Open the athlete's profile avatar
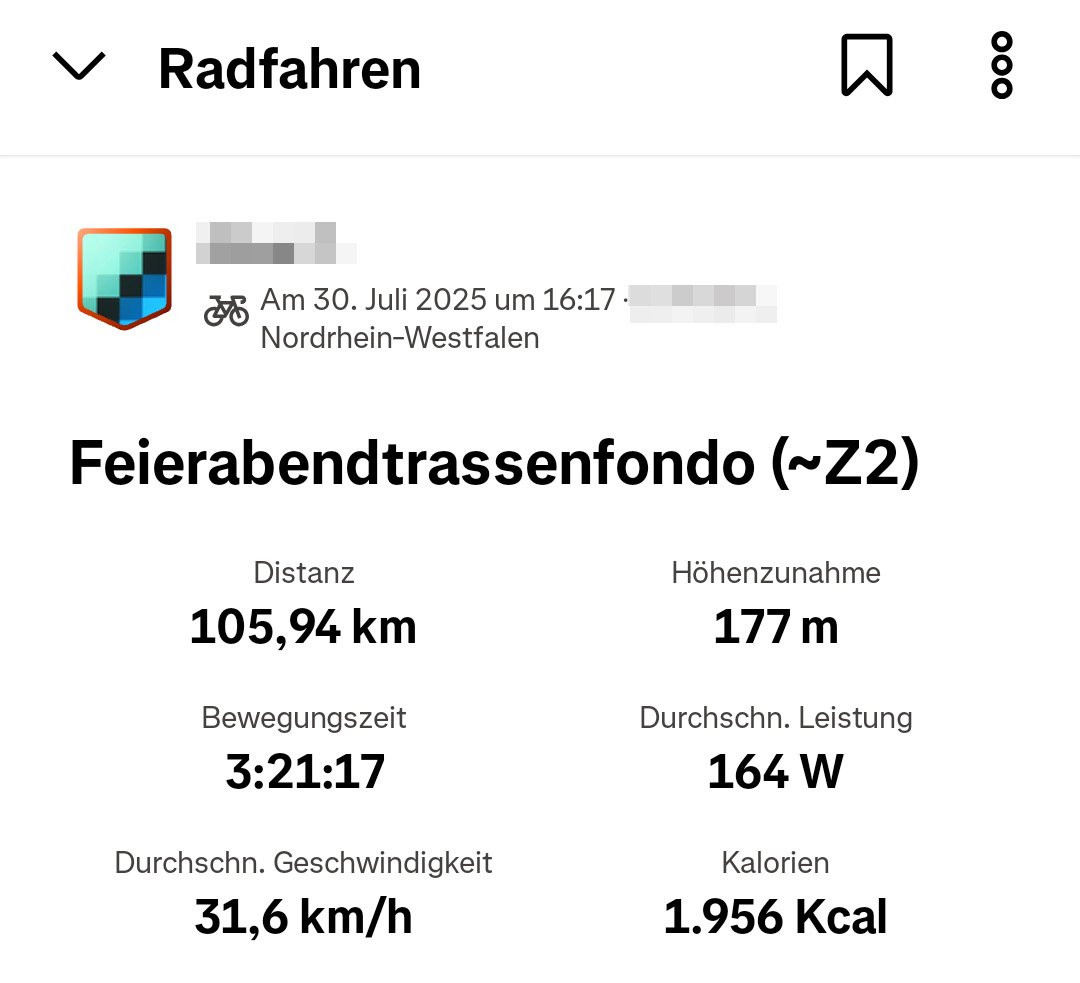The height and width of the screenshot is (983, 1080). [x=124, y=278]
